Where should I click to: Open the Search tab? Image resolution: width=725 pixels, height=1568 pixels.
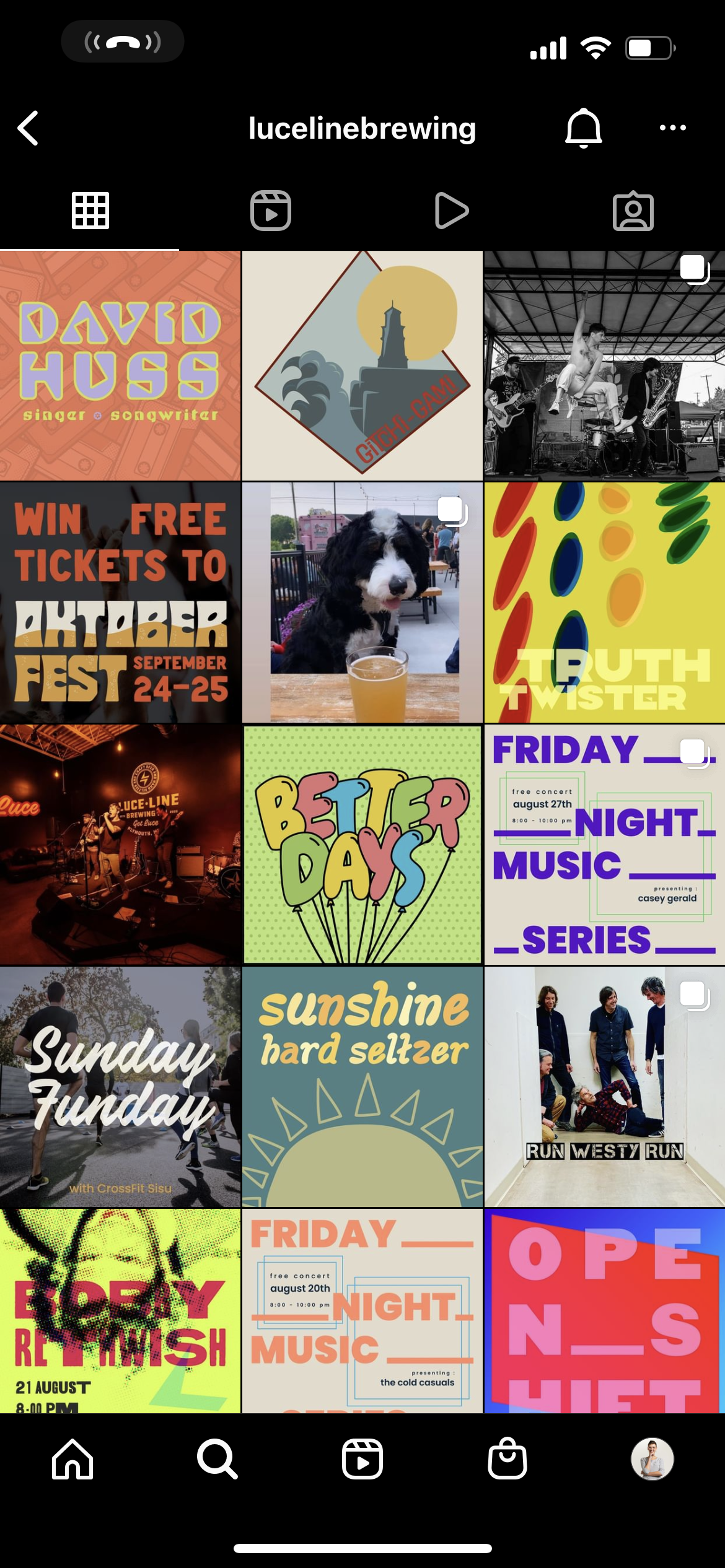[x=217, y=1458]
